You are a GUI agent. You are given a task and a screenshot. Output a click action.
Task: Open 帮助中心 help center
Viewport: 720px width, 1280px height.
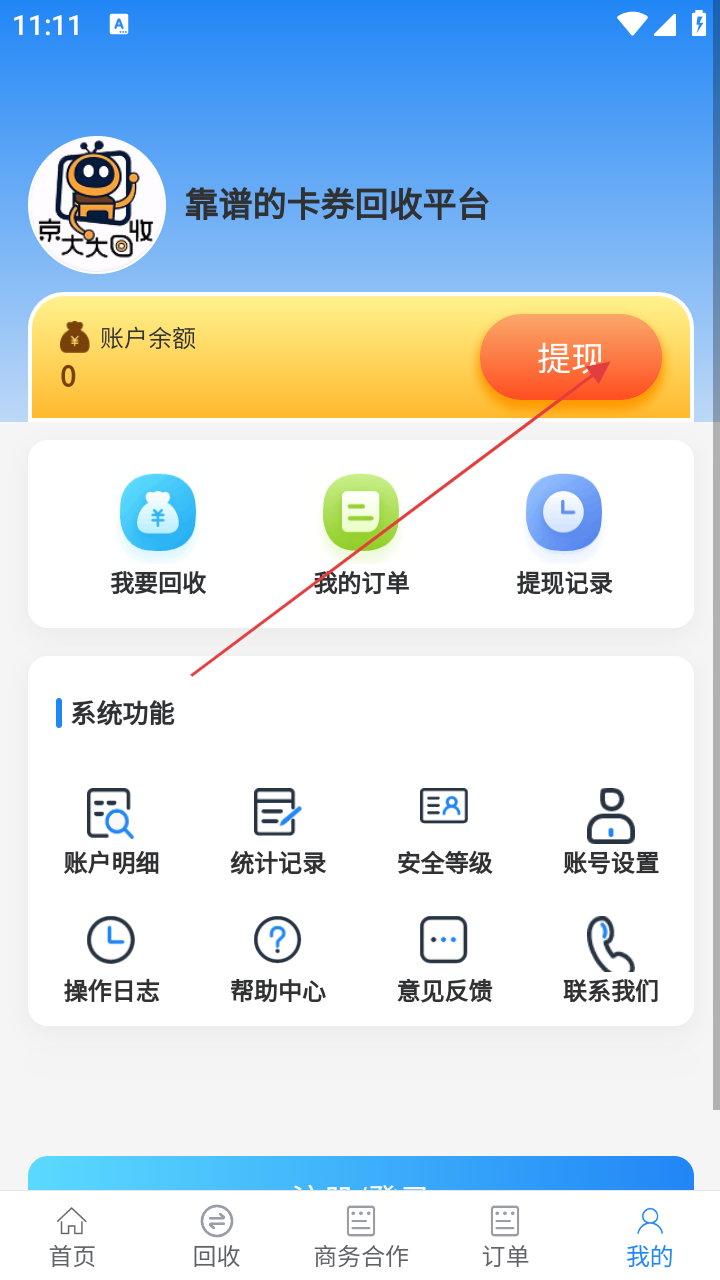pyautogui.click(x=278, y=959)
